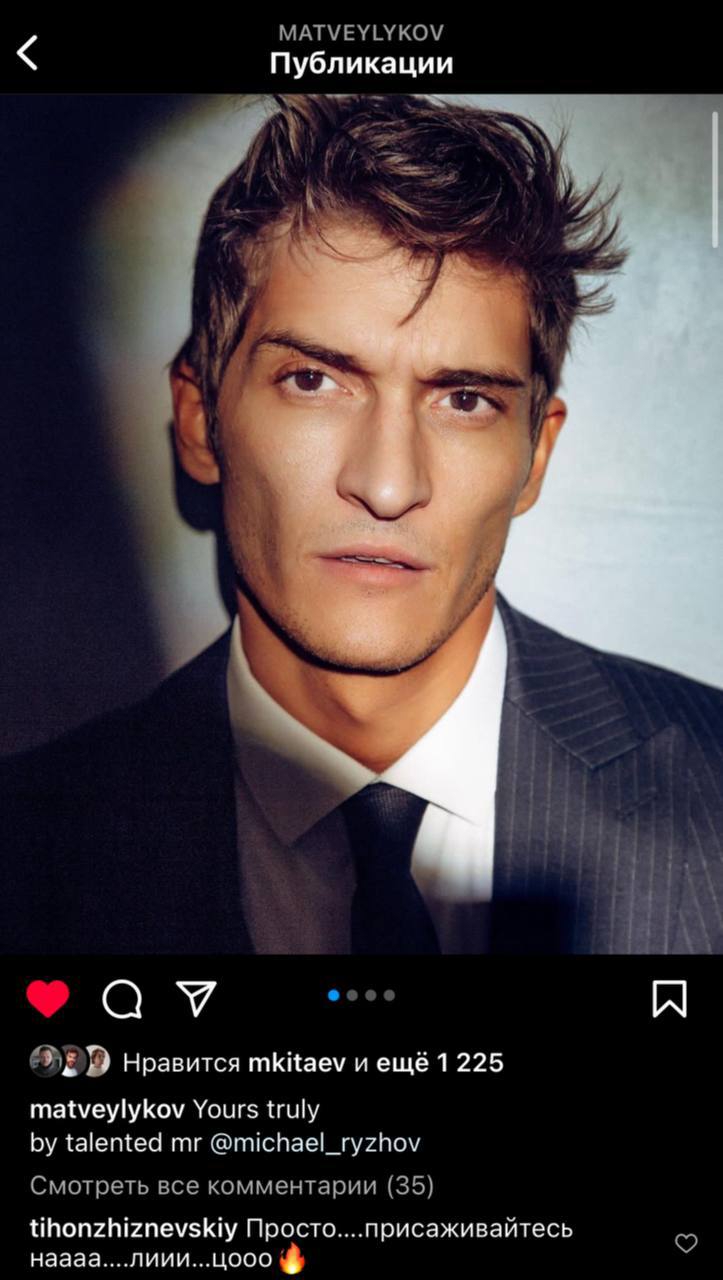Open comments via the speech bubble icon
This screenshot has height=1280, width=723.
(122, 998)
